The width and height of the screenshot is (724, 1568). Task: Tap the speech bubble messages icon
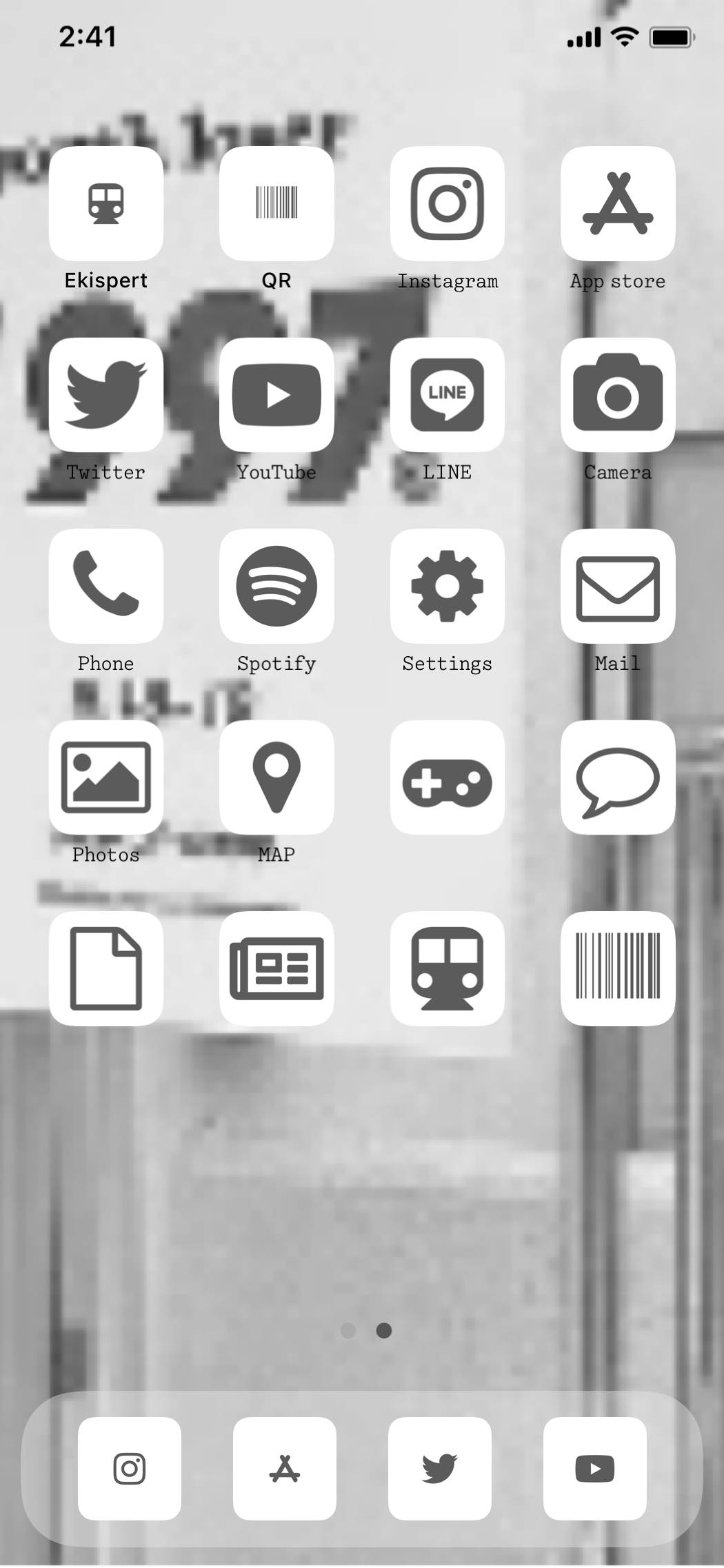point(617,777)
